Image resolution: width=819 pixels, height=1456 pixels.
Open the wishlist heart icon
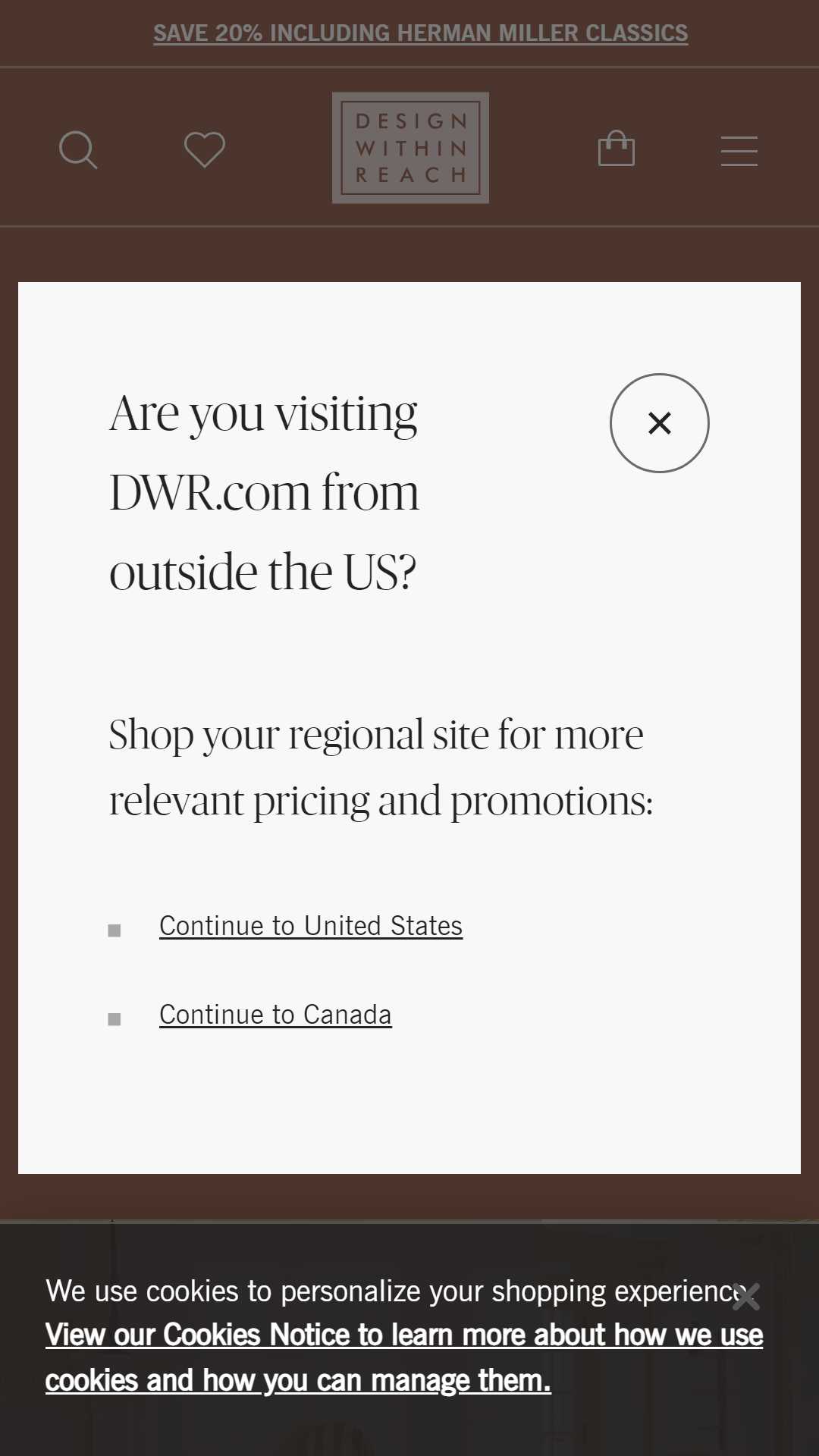205,149
